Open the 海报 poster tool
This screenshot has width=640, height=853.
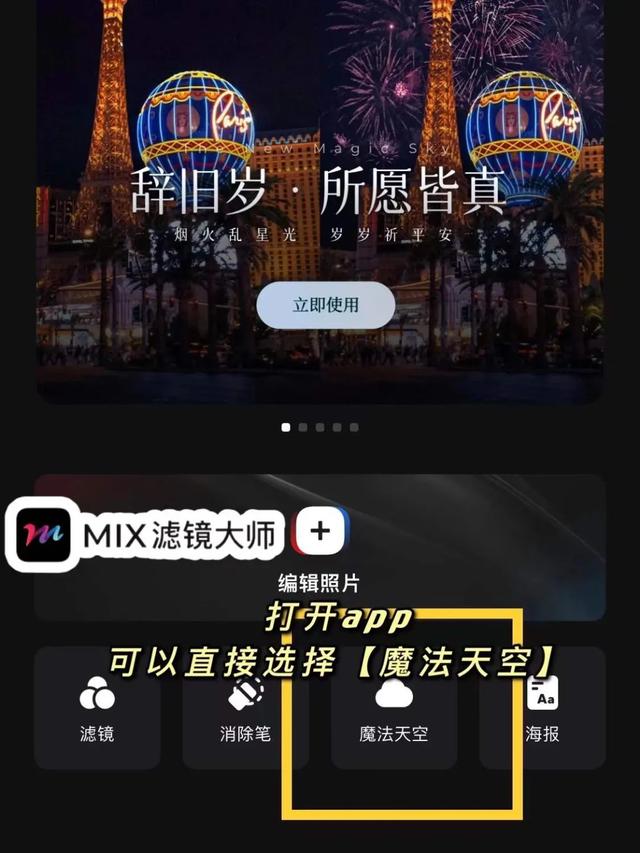[x=543, y=708]
